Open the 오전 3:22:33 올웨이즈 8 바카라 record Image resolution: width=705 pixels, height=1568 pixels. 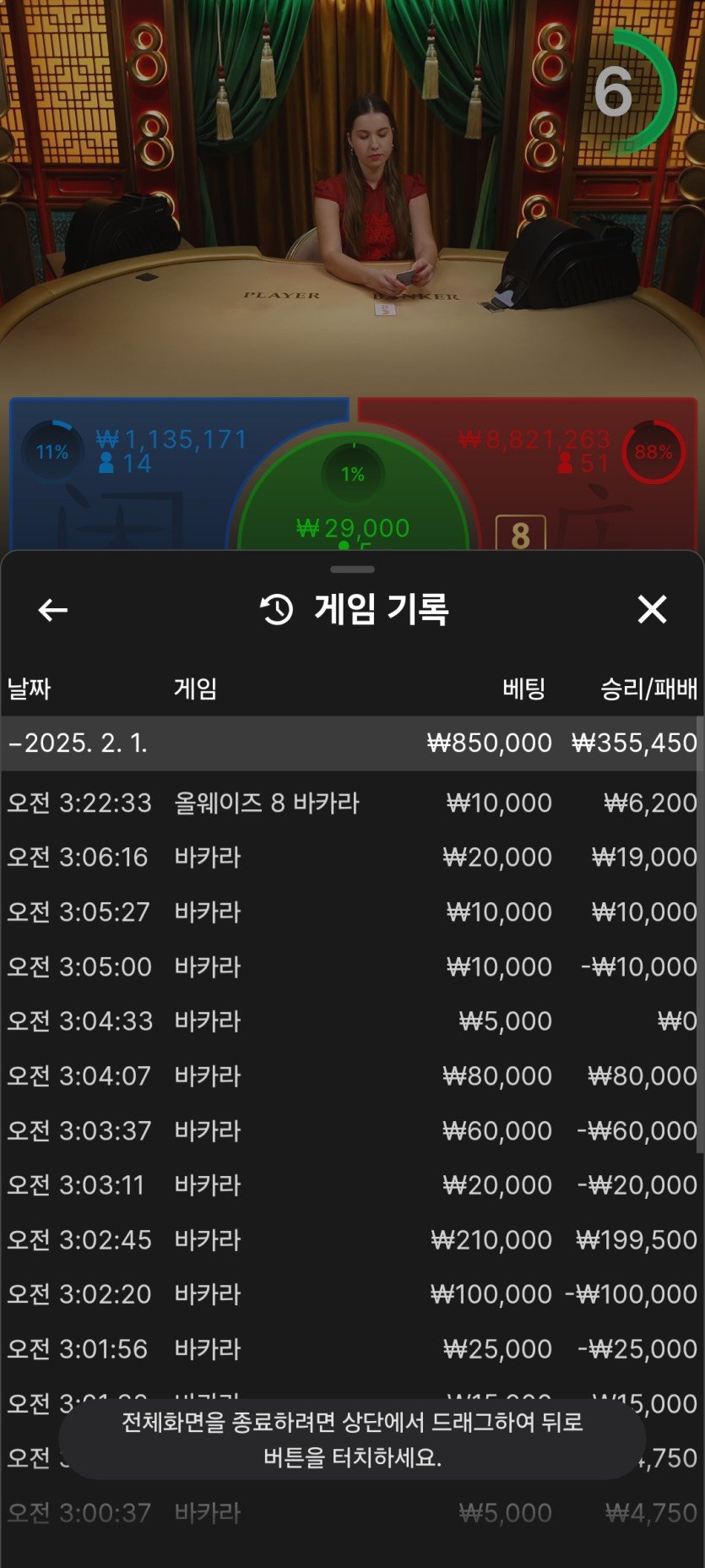[352, 803]
